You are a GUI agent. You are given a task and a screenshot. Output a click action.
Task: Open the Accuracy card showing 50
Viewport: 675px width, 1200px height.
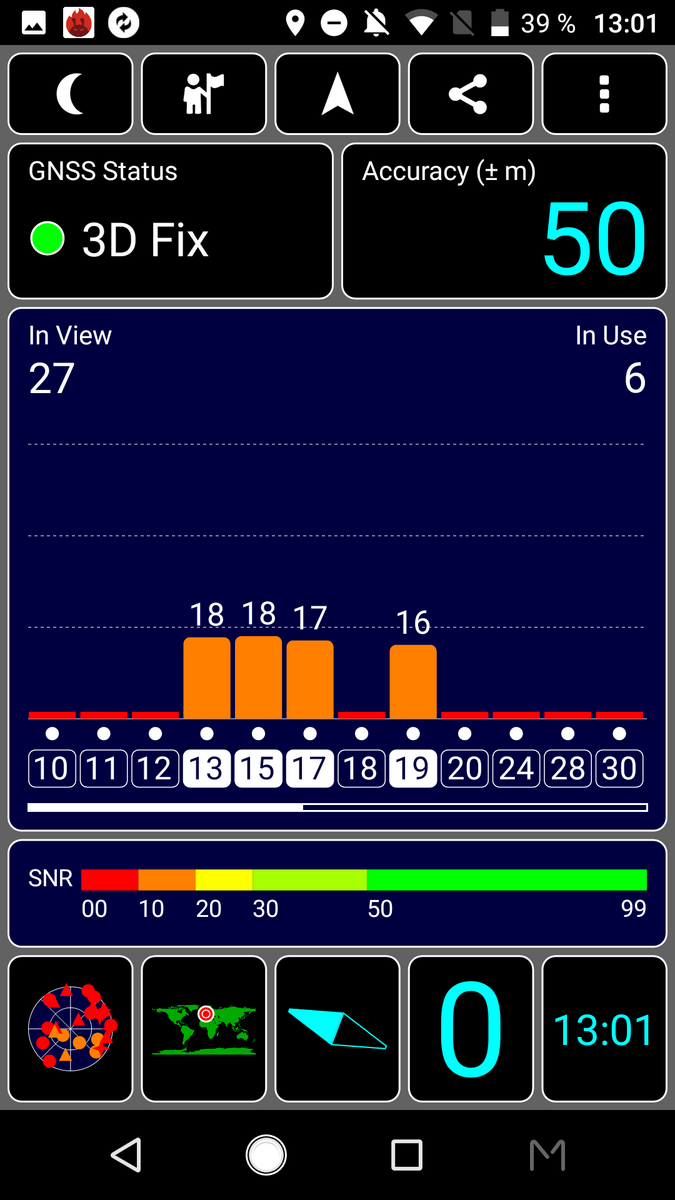(504, 221)
